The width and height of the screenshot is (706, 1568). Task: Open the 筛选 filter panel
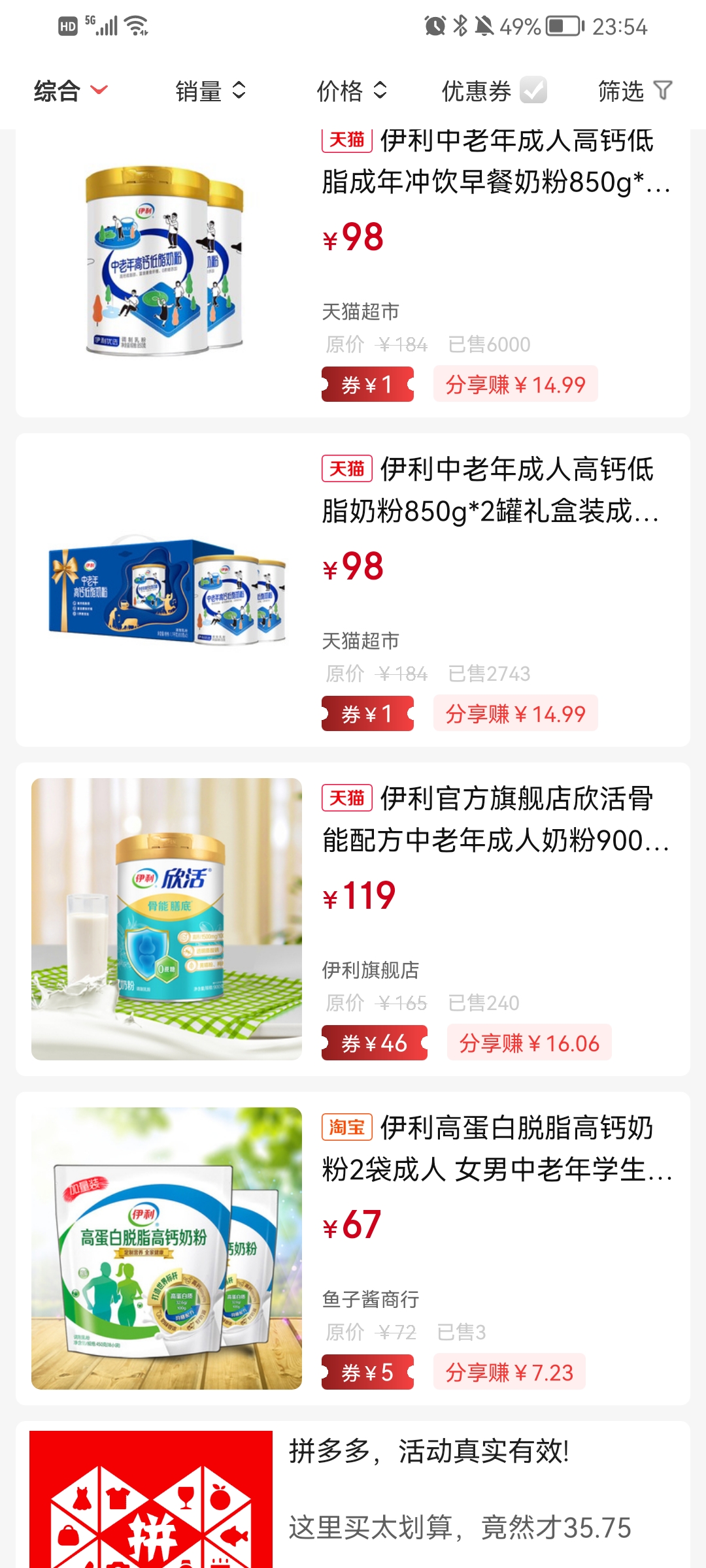point(634,91)
